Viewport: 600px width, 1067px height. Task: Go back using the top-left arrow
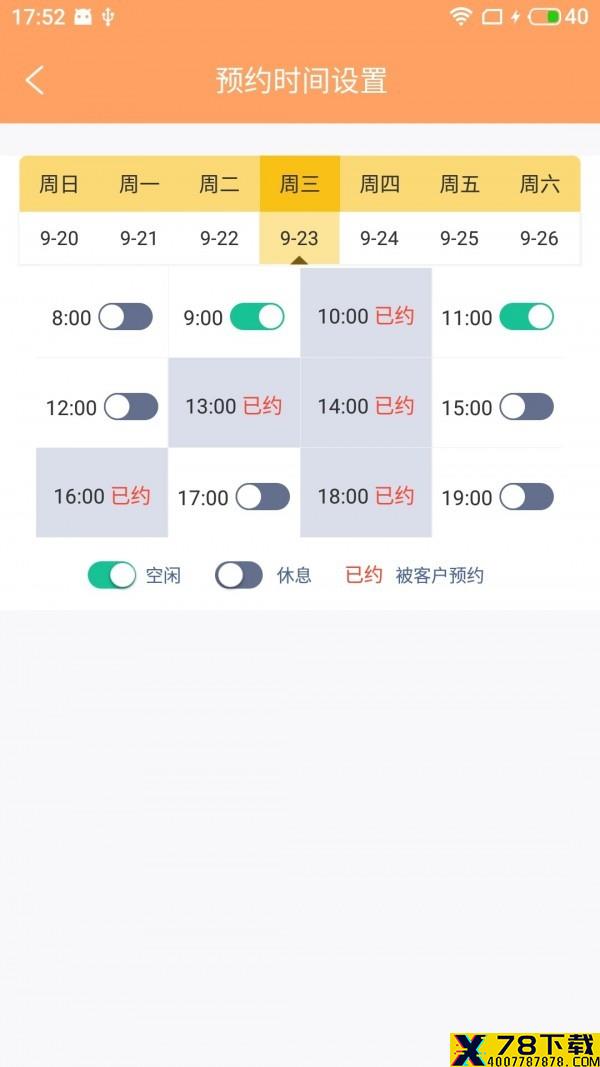[35, 80]
